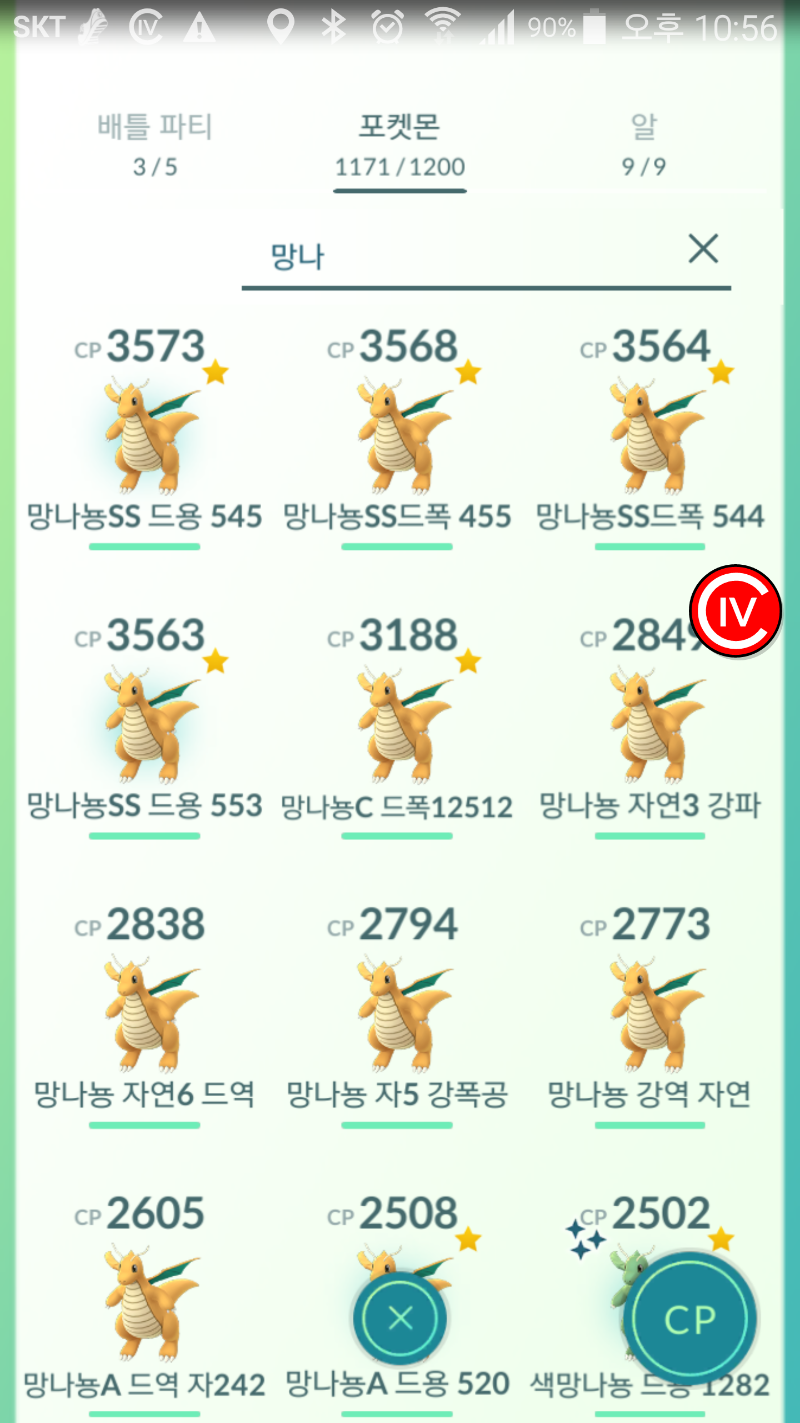
Task: Change sort order with the CP button
Action: [x=690, y=1320]
